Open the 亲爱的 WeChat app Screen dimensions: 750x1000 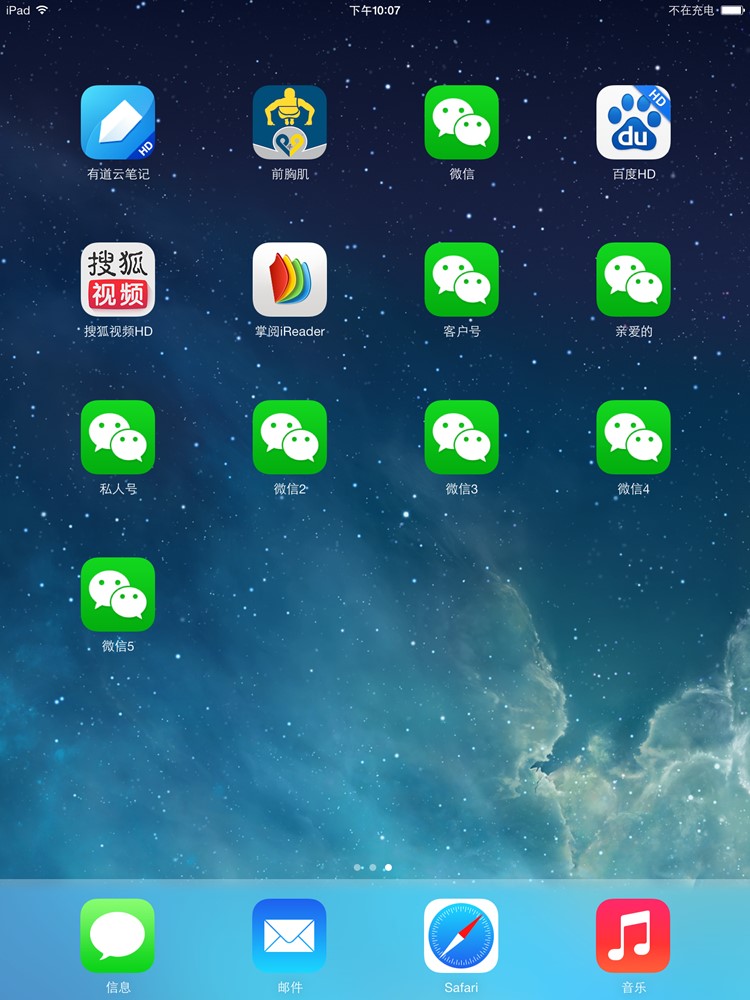[633, 280]
